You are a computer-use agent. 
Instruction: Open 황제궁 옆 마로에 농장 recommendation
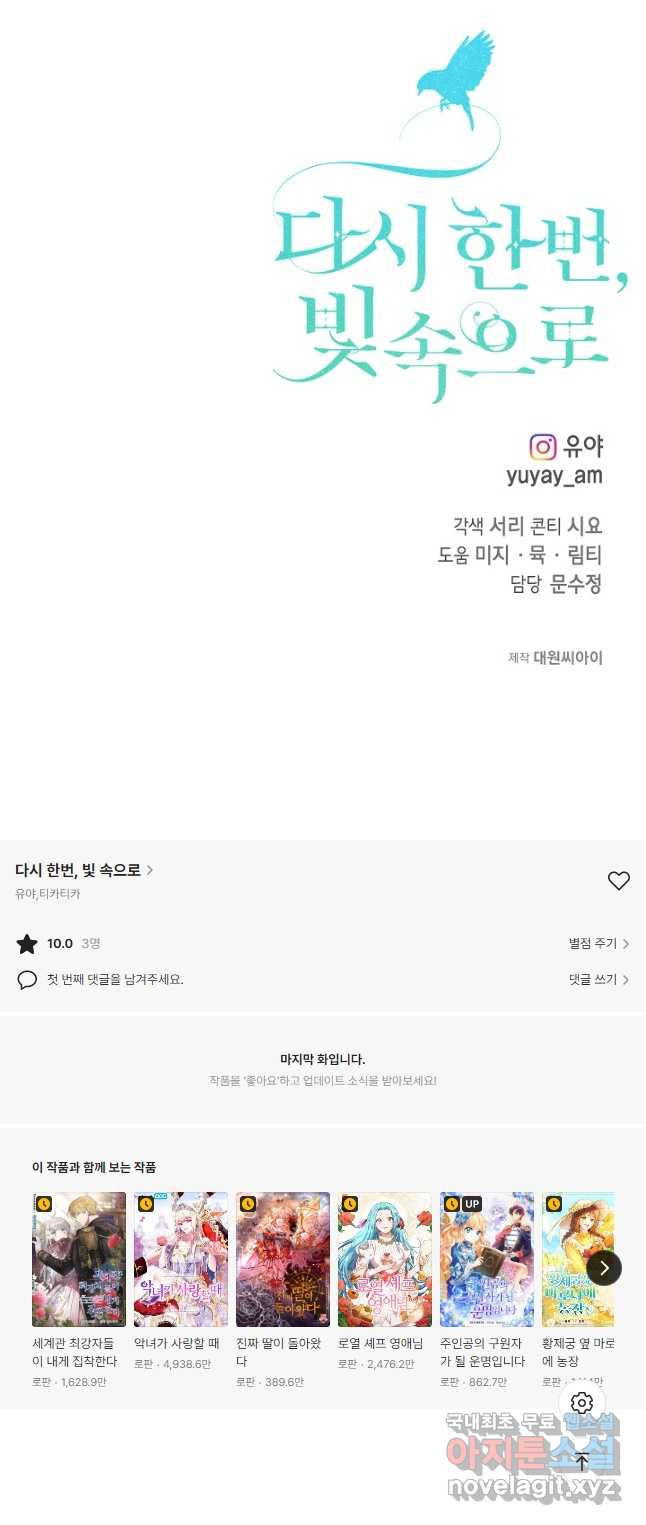tap(577, 1259)
